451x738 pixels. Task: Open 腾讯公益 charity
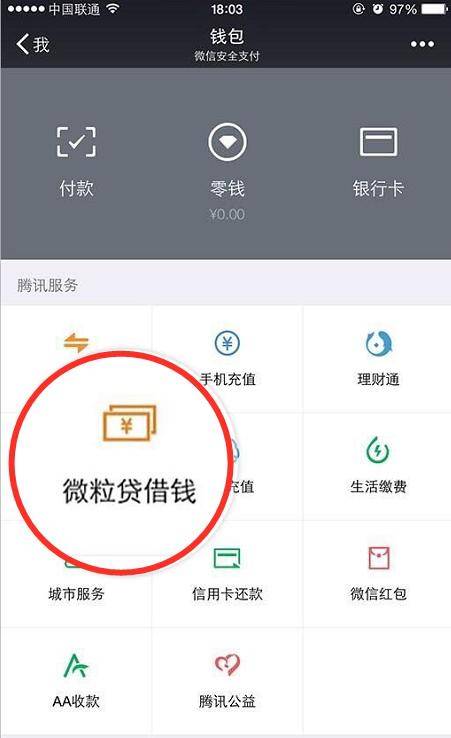click(x=227, y=681)
